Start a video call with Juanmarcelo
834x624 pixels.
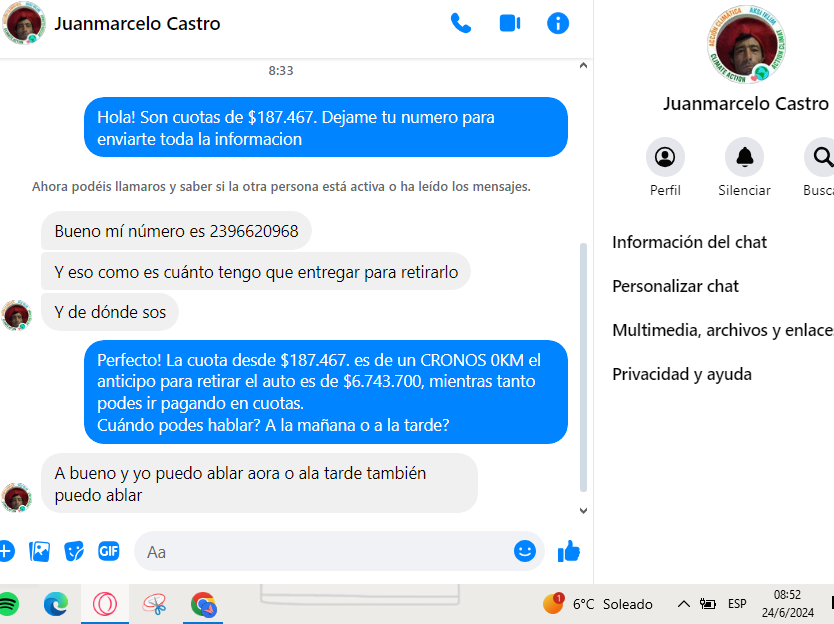click(510, 23)
